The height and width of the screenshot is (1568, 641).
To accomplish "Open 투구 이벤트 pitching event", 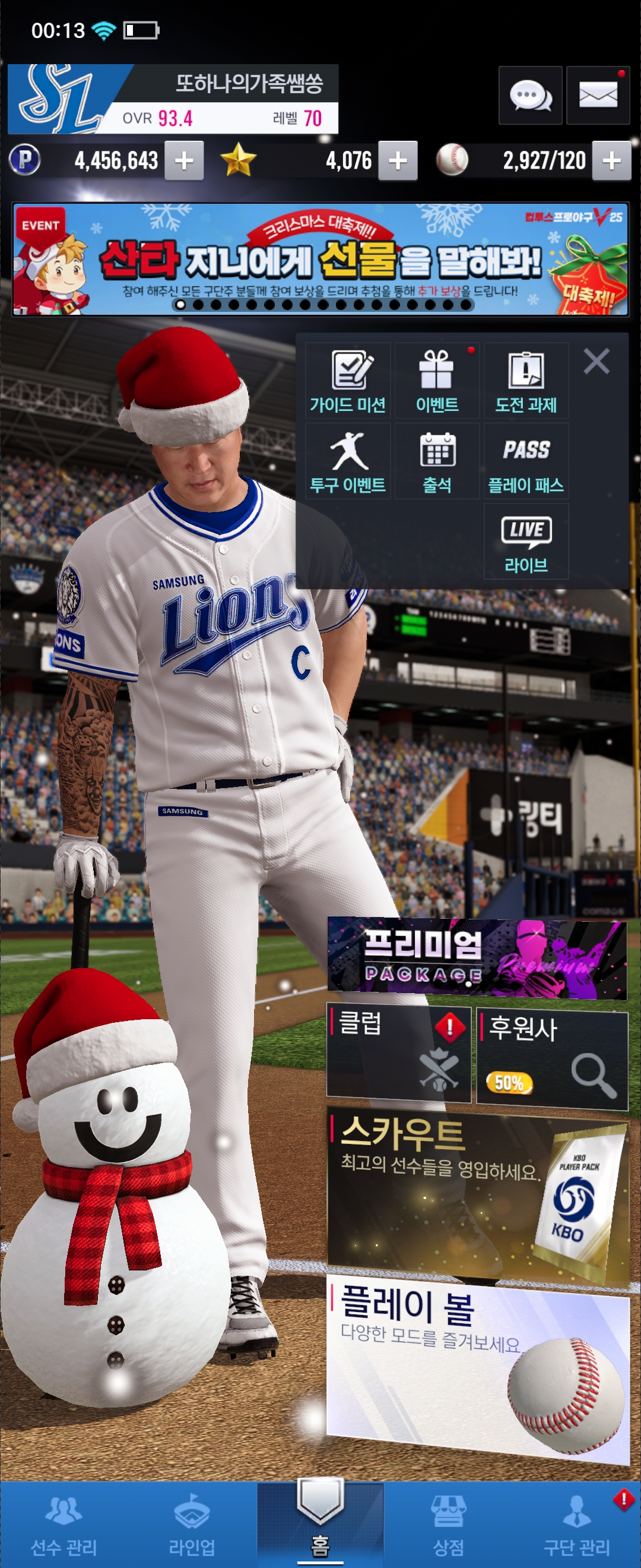I will click(347, 461).
